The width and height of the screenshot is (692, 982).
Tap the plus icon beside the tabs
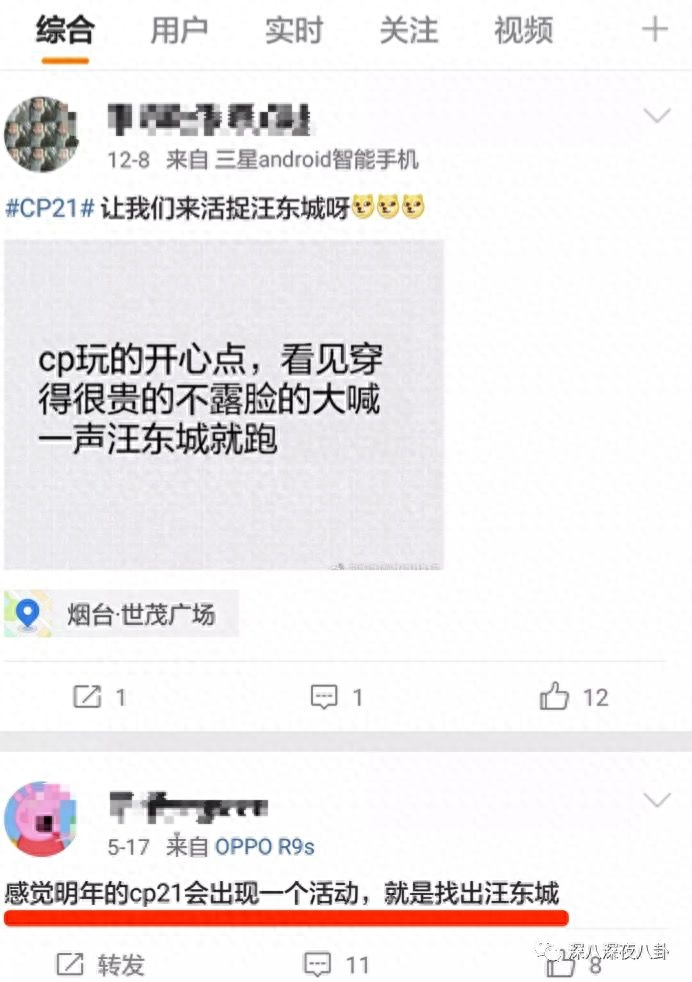(655, 30)
